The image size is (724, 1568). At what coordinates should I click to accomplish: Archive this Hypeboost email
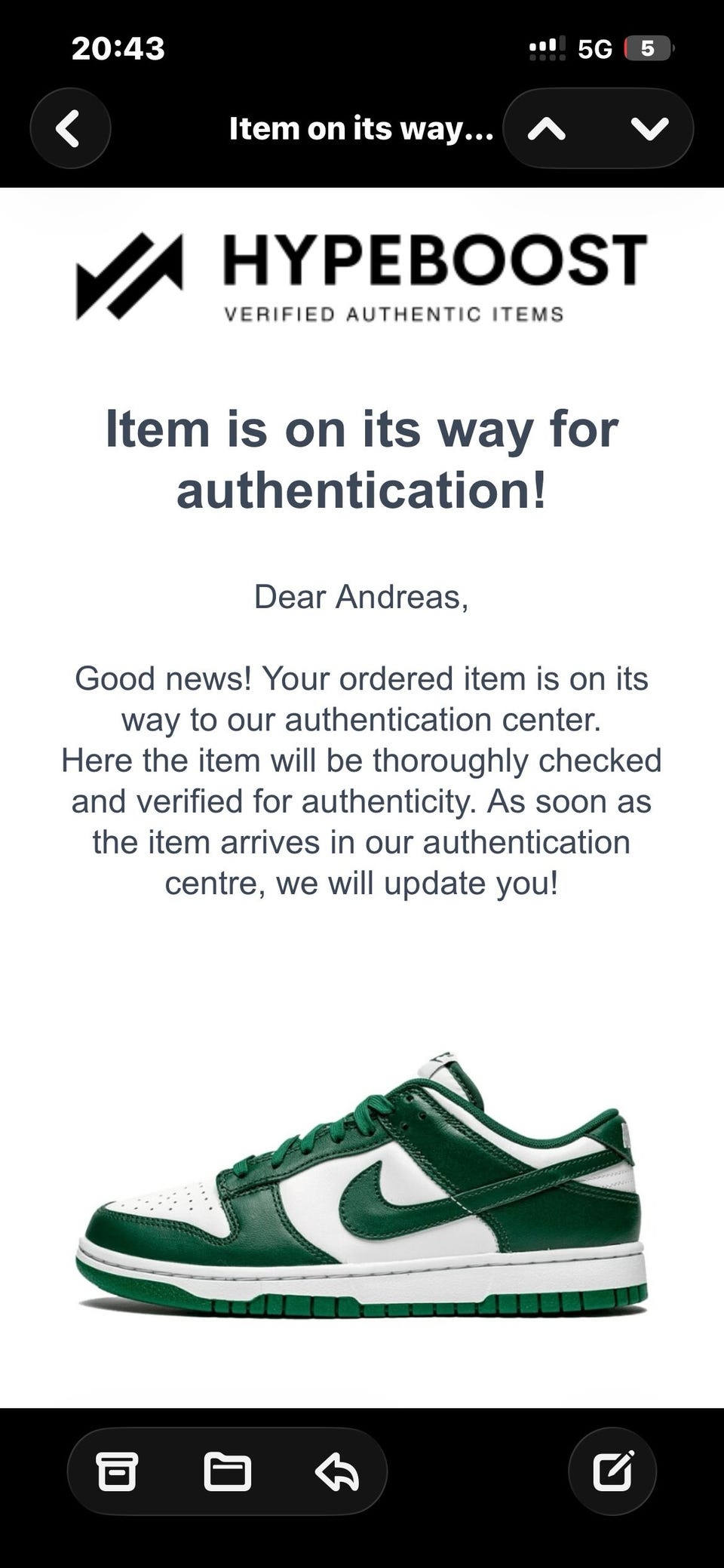tap(117, 1471)
